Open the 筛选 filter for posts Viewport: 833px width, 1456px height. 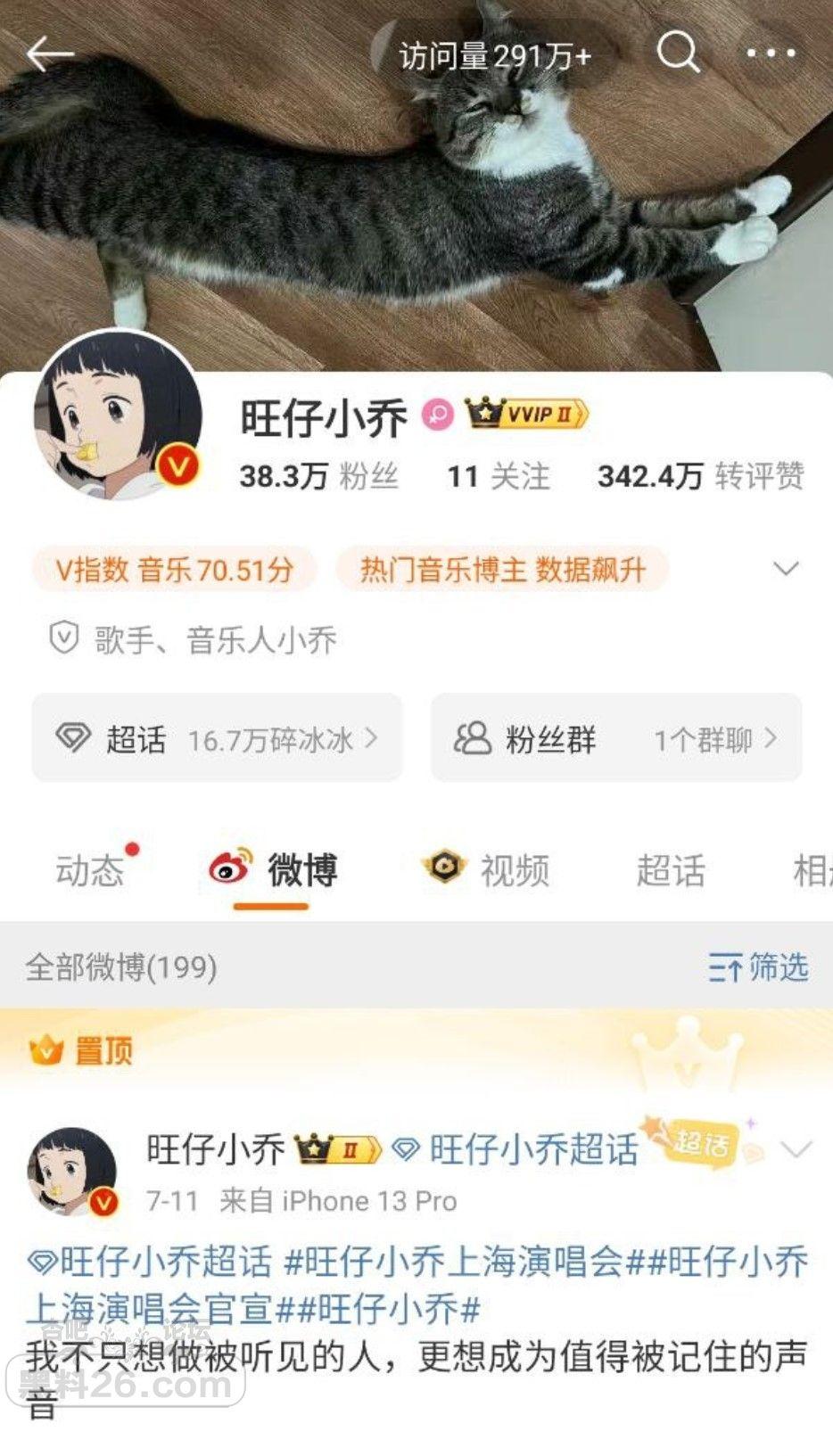click(x=759, y=967)
